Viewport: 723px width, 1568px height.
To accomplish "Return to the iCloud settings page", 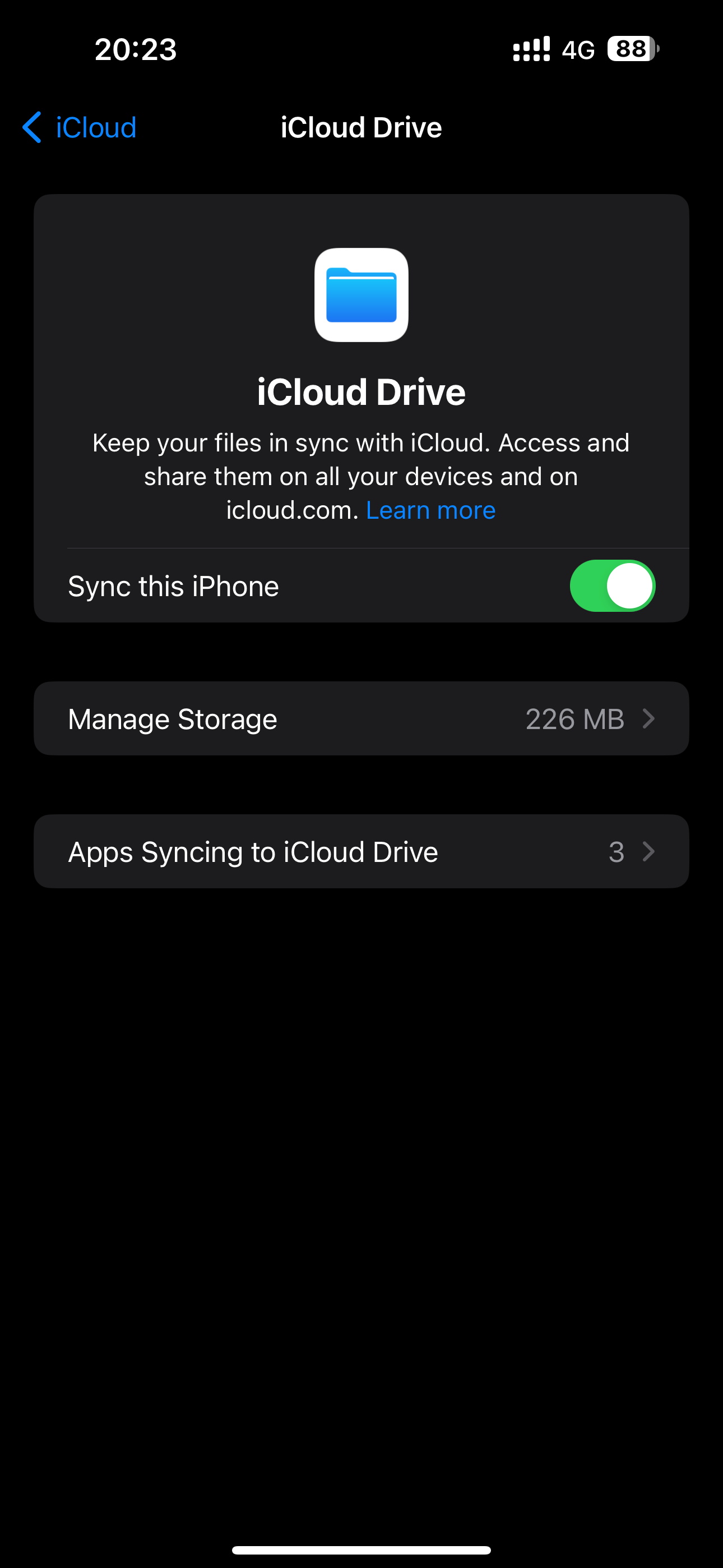I will point(78,127).
